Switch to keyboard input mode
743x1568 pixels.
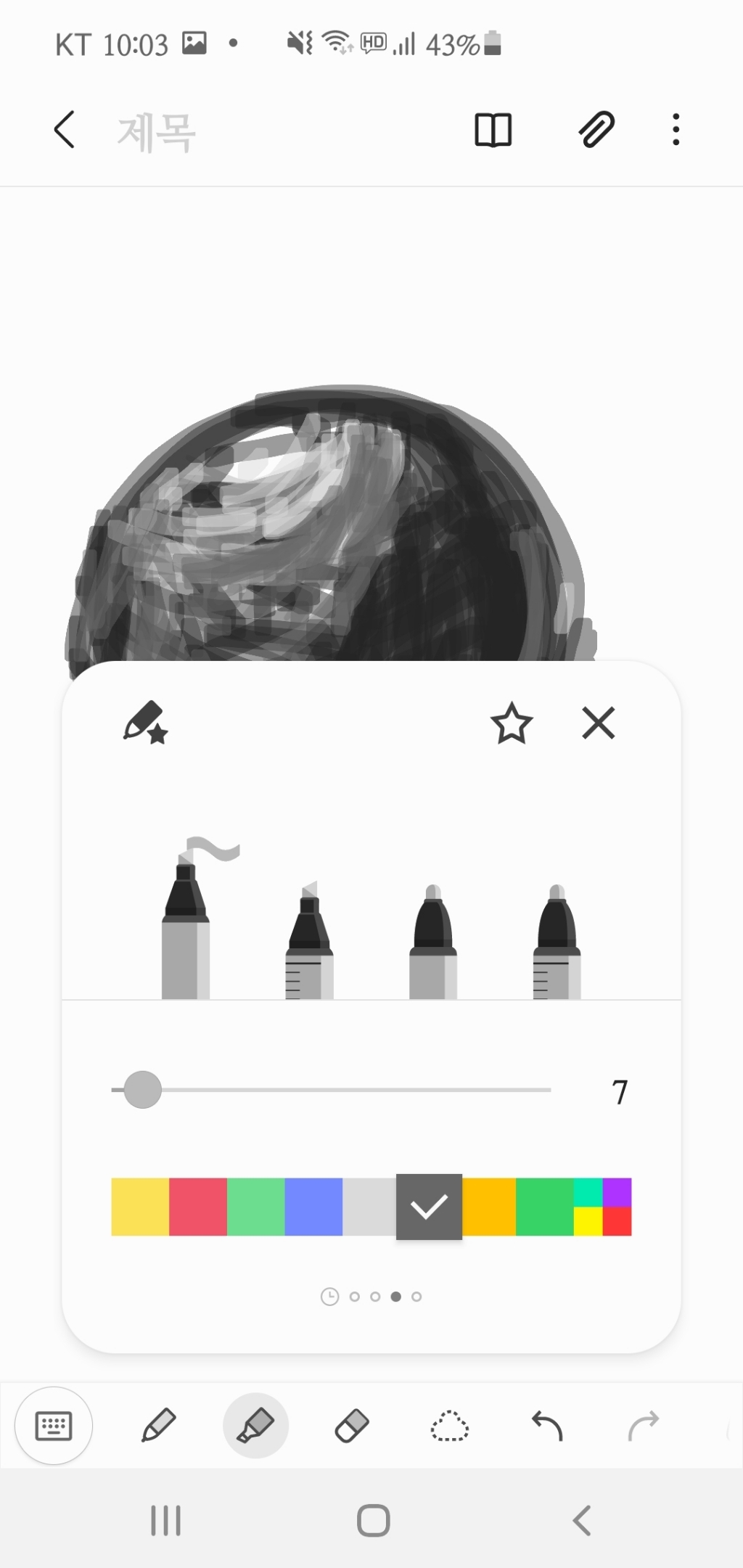click(x=54, y=1426)
